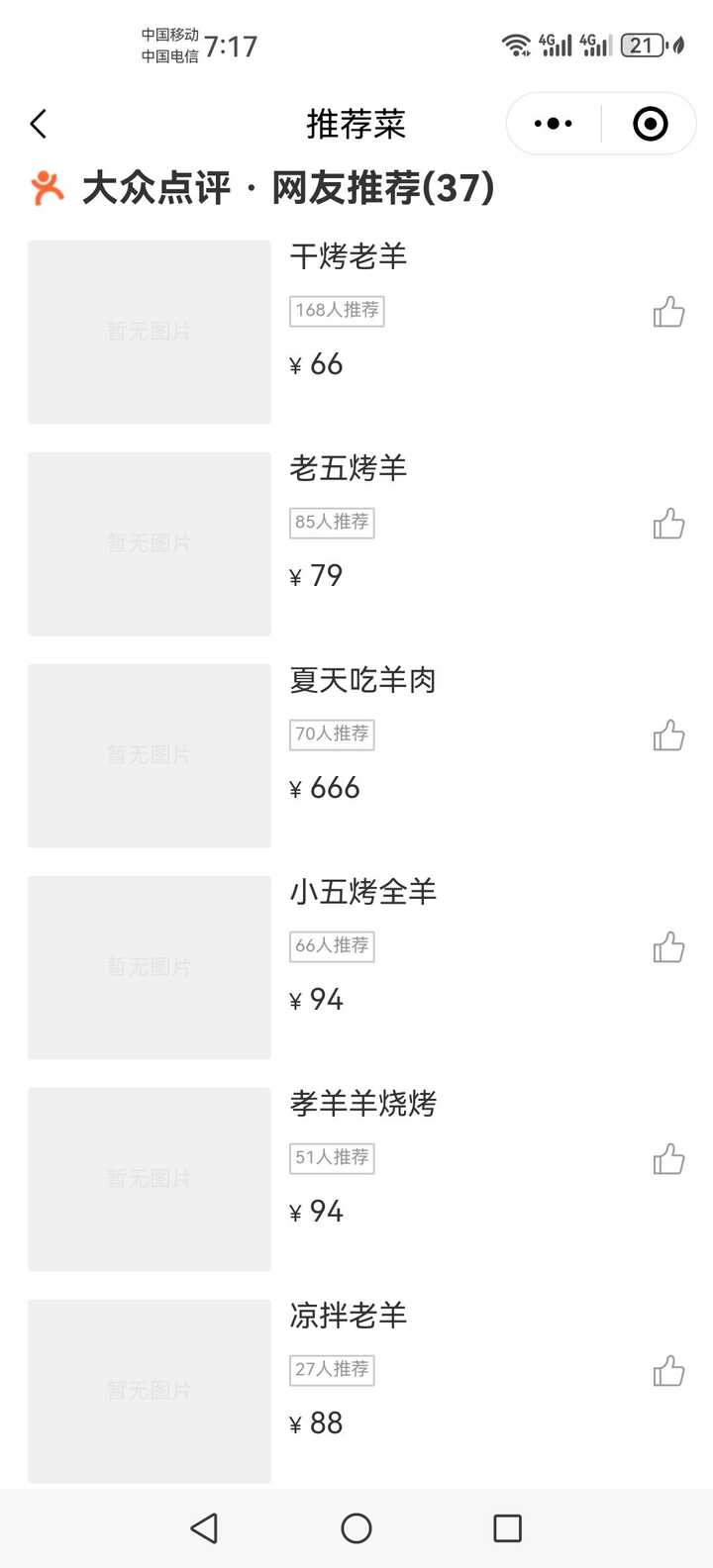Like the dish 小五烤全羊

pyautogui.click(x=669, y=947)
